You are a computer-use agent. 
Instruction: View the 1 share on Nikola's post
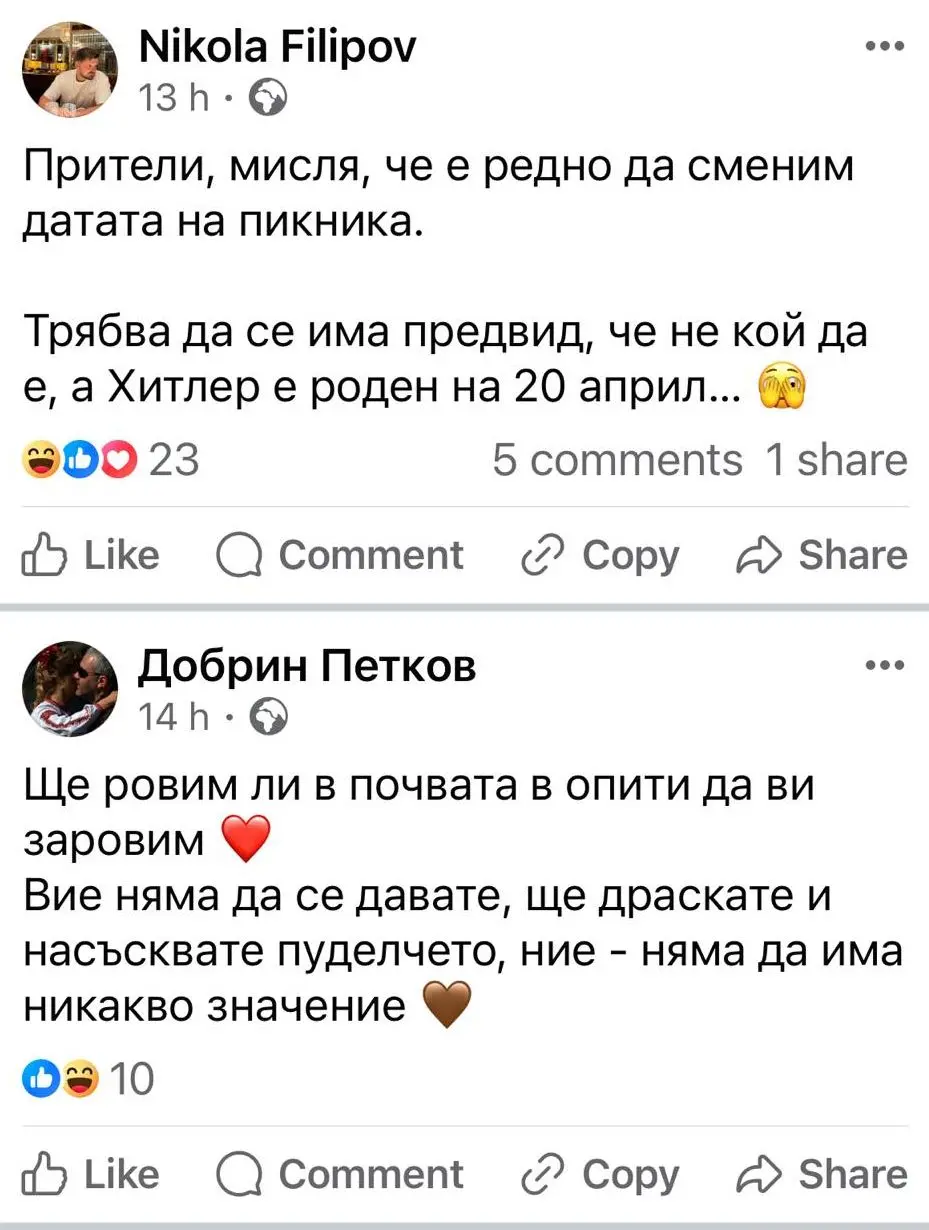coord(835,461)
